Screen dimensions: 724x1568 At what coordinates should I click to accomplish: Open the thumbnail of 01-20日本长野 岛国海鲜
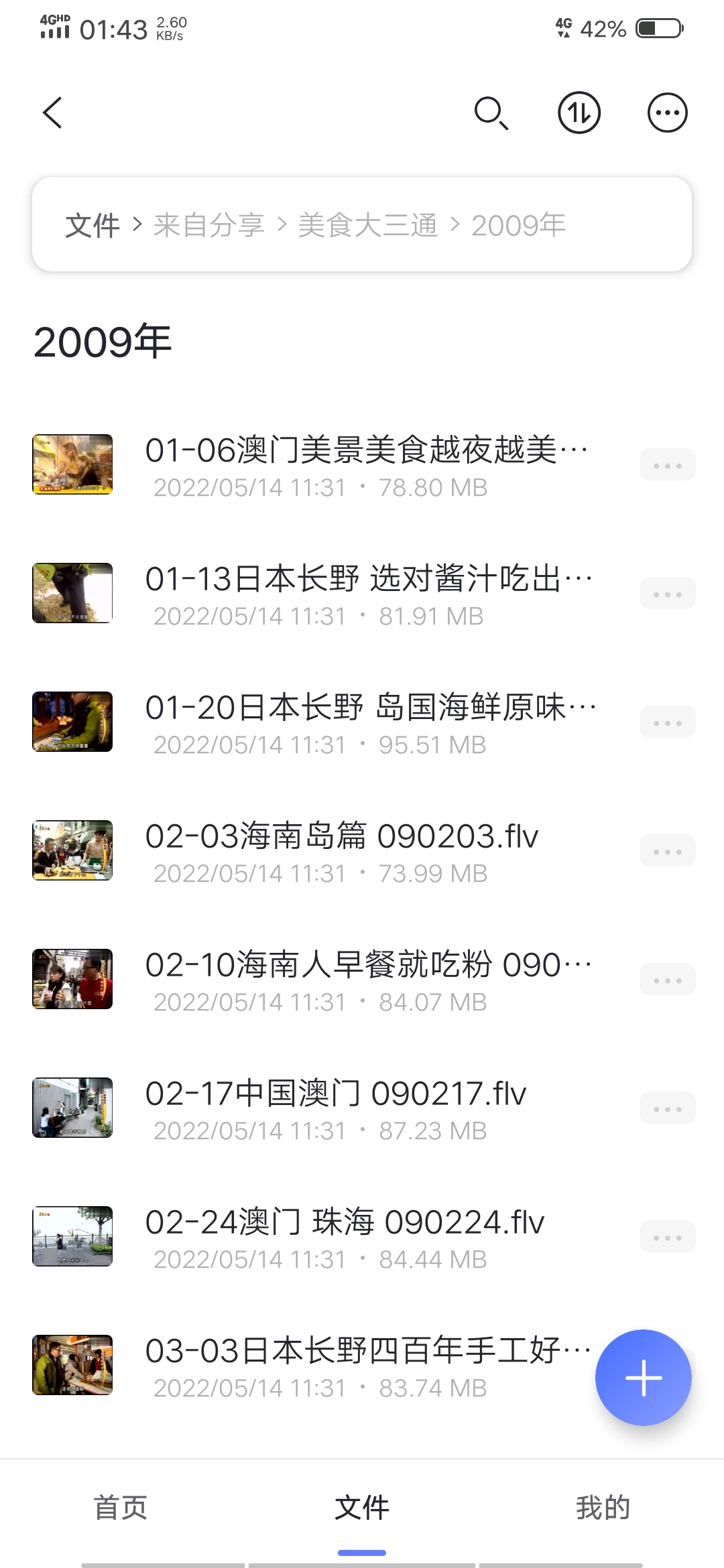point(72,722)
